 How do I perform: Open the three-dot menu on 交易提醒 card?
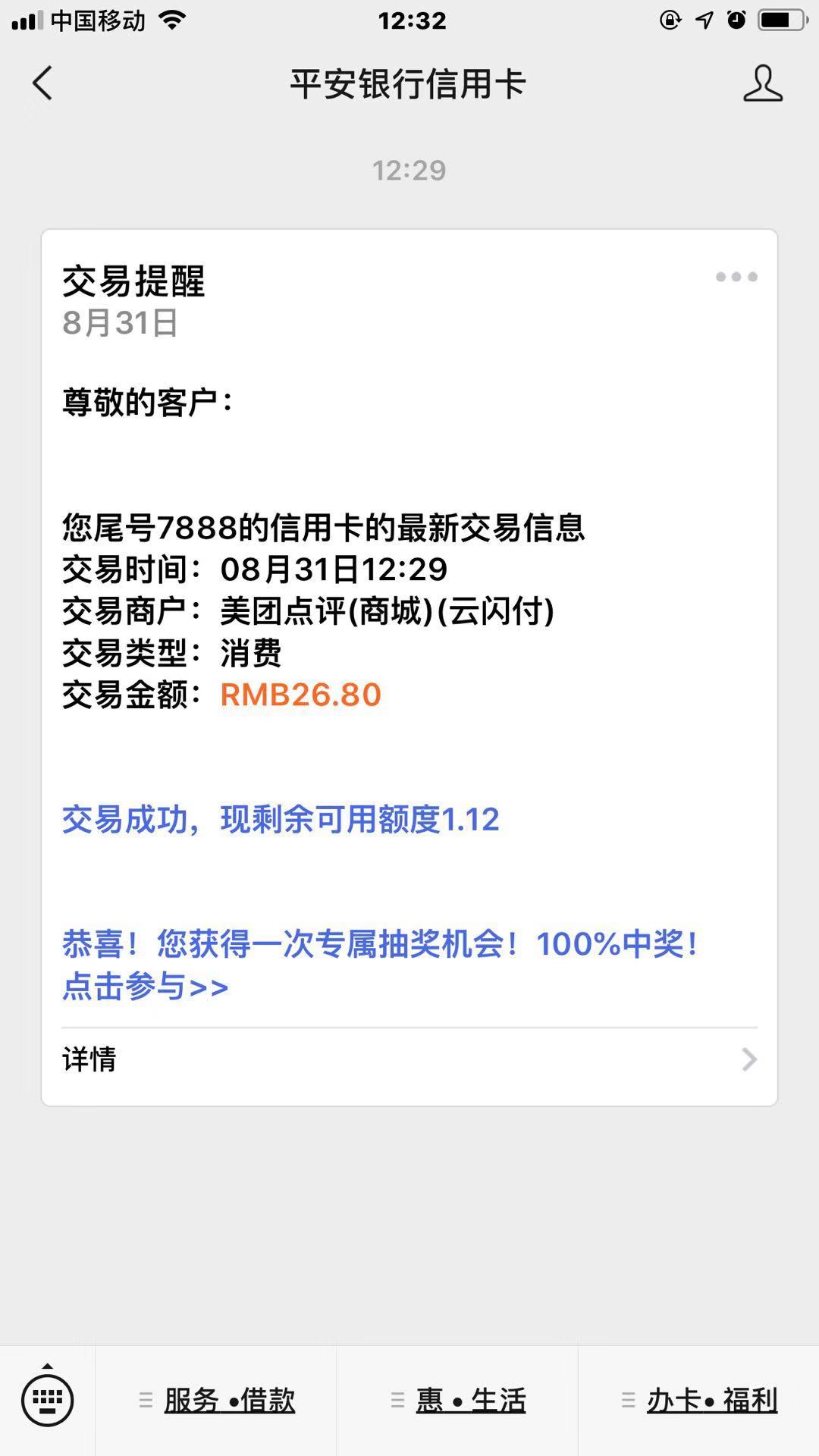click(x=736, y=277)
